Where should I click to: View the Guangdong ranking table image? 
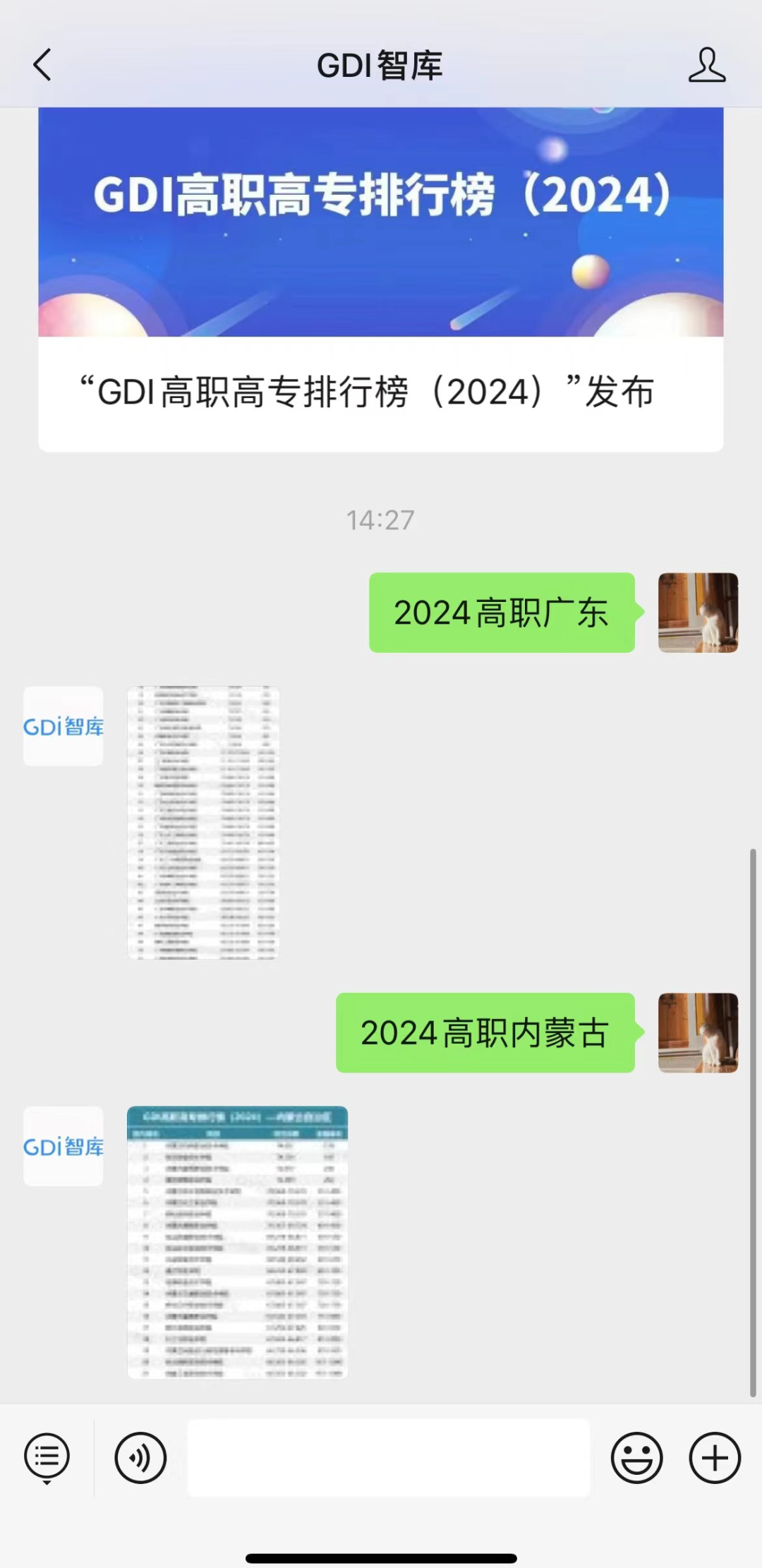pos(203,822)
